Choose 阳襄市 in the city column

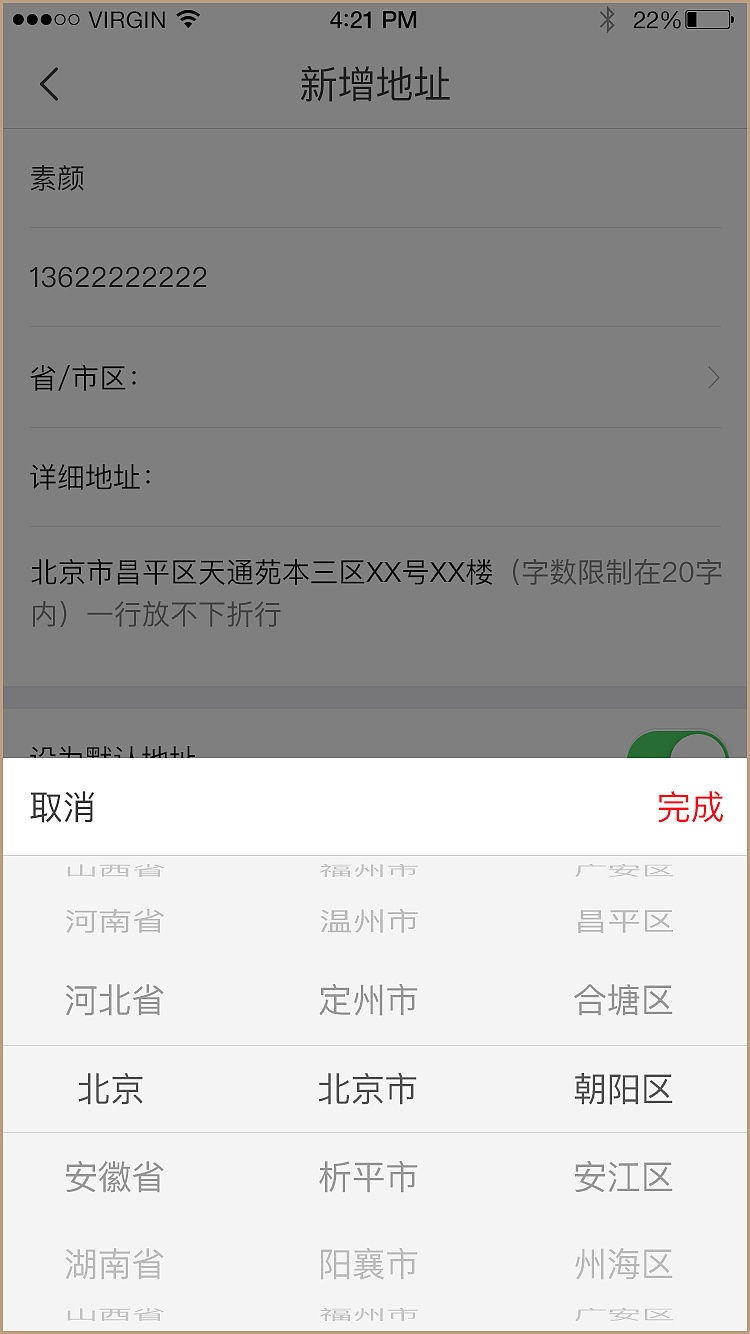coord(368,1264)
